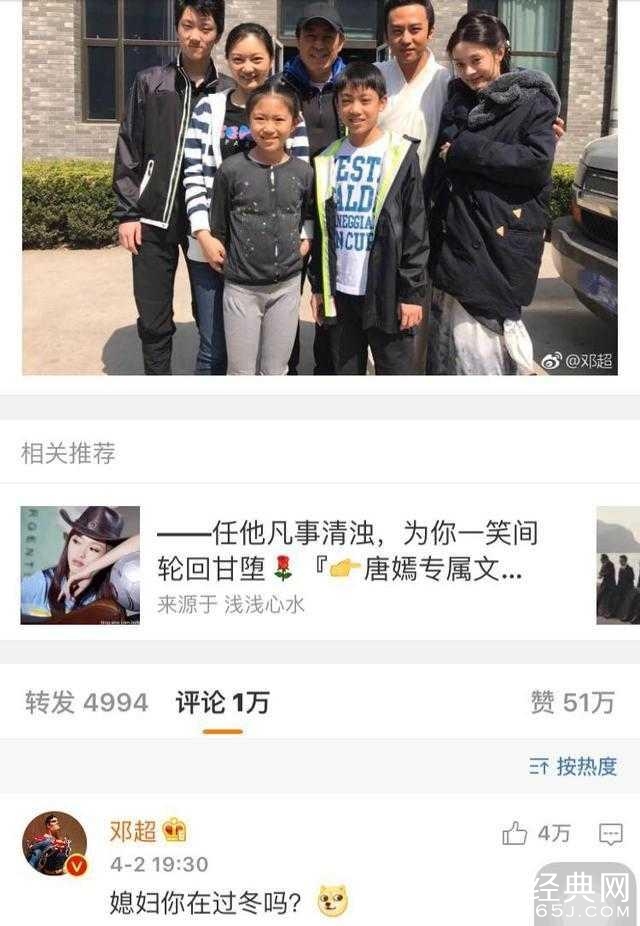
Task: Reply to 邓超's comment via speech bubble icon
Action: click(611, 834)
